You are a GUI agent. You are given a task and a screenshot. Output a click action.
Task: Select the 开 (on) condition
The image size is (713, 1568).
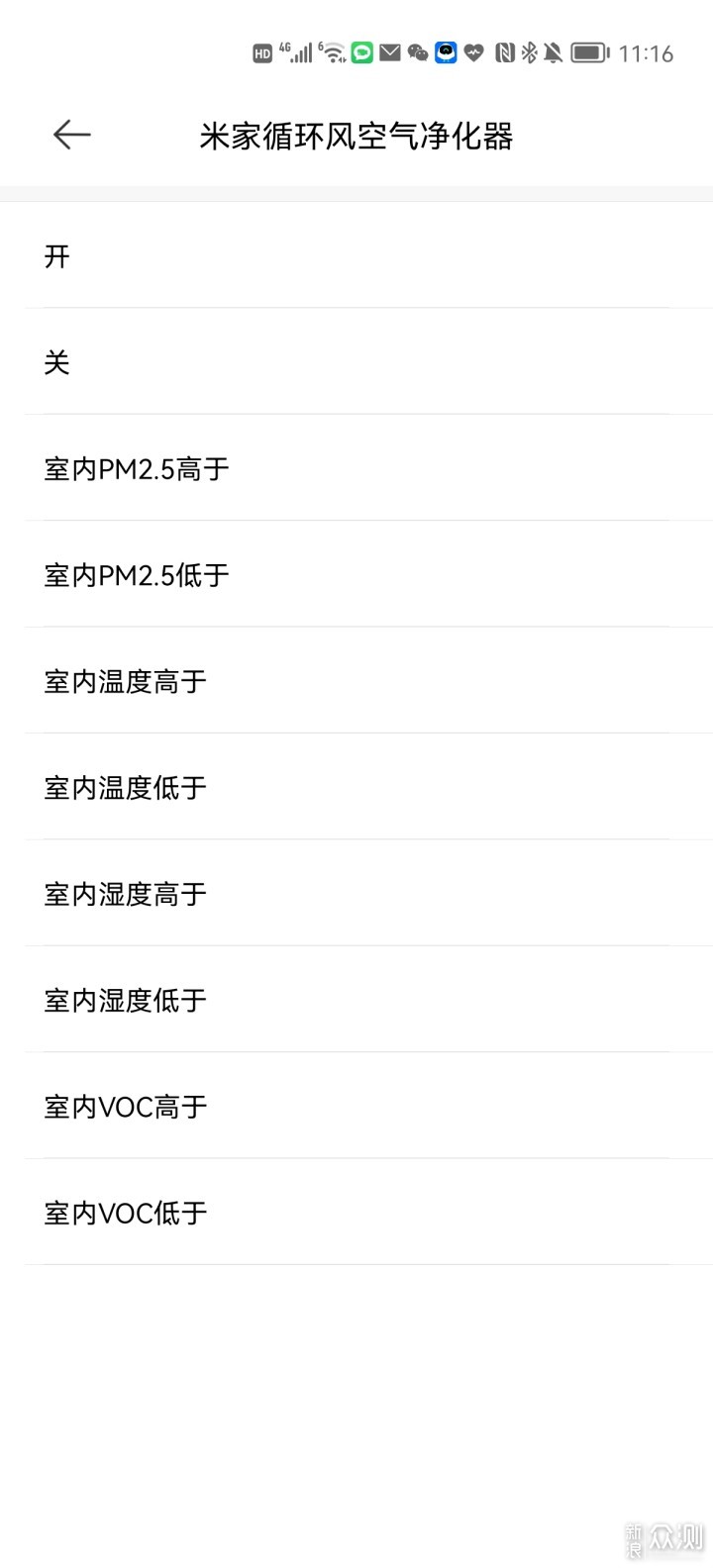point(356,255)
